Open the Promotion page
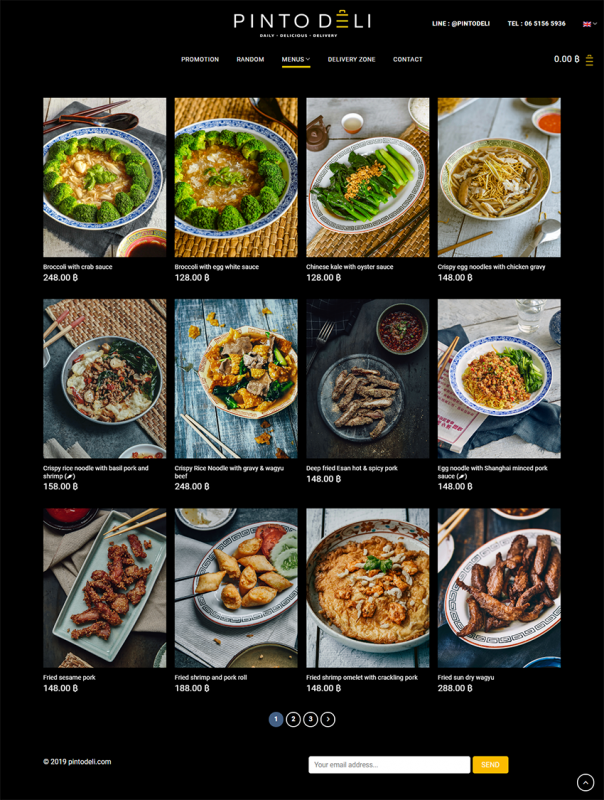 (x=200, y=59)
